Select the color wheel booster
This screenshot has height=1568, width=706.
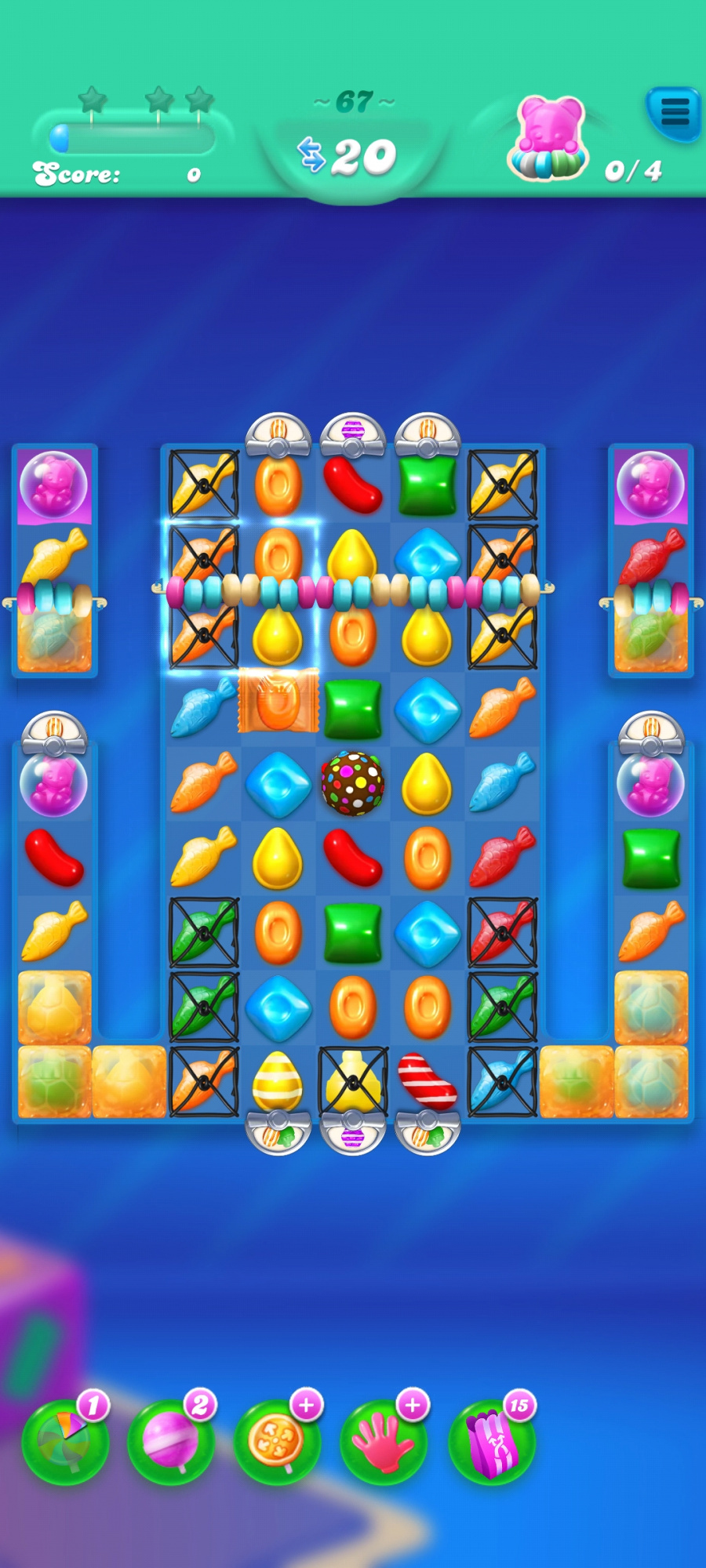[65, 1441]
